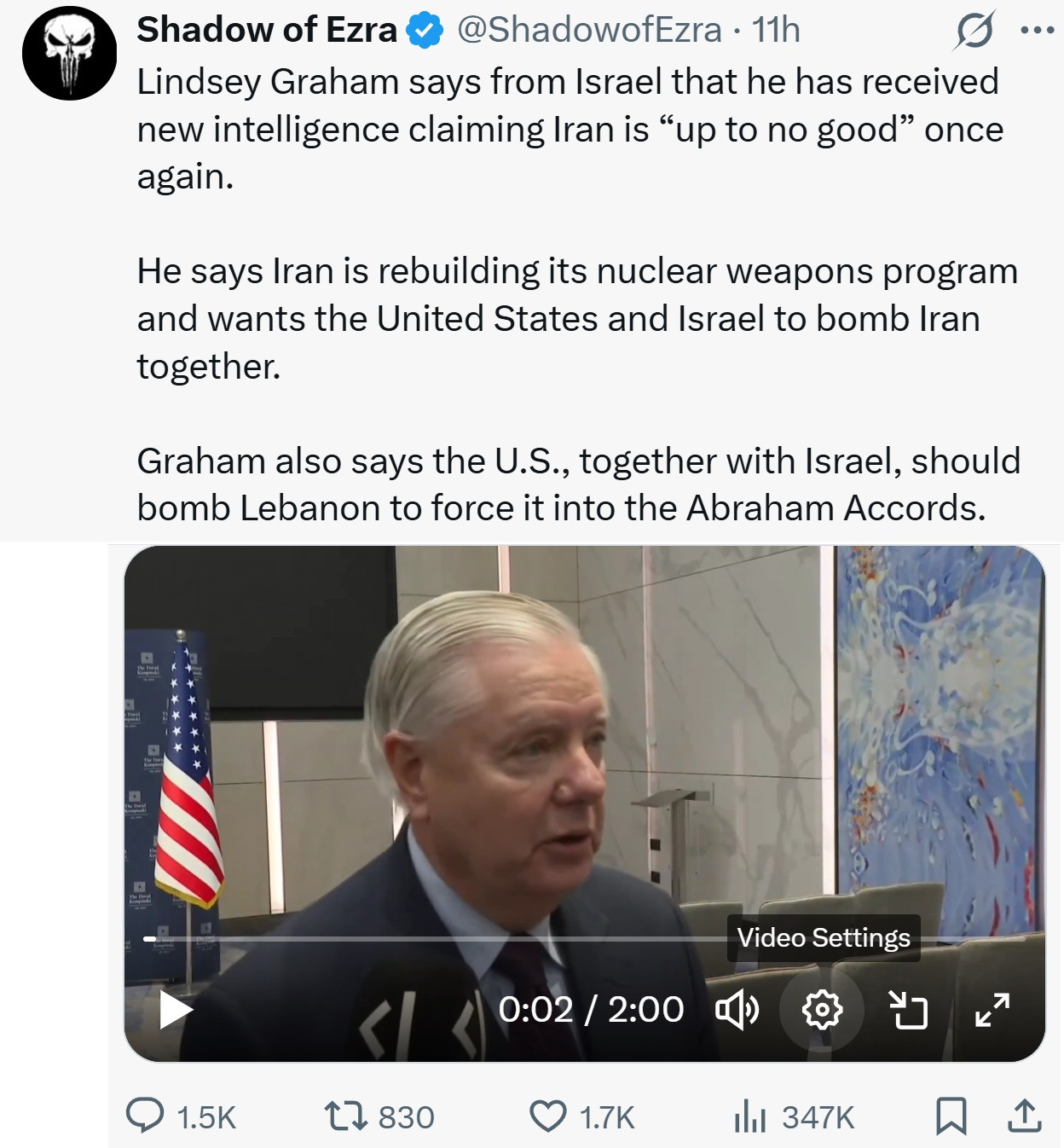
Task: Mute the video's sound
Action: point(737,1011)
